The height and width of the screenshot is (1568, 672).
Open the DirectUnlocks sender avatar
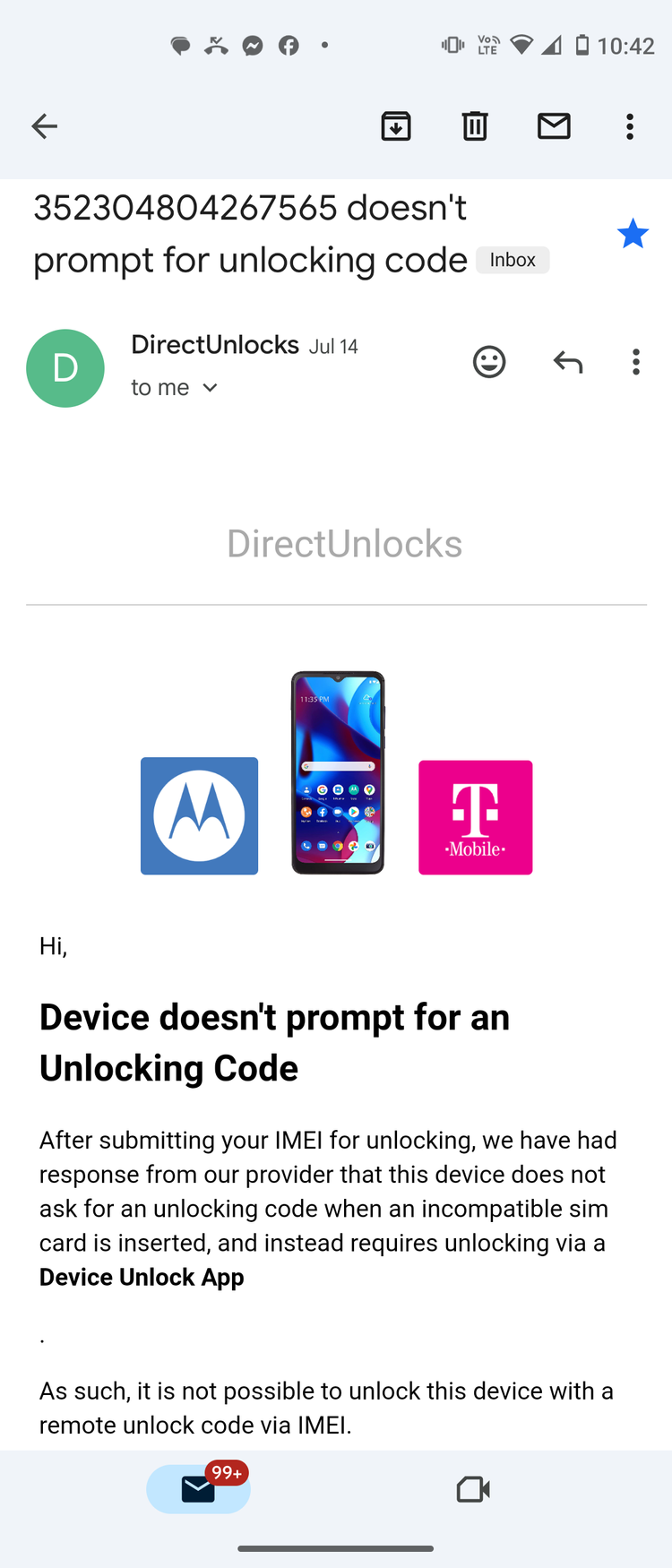65,368
